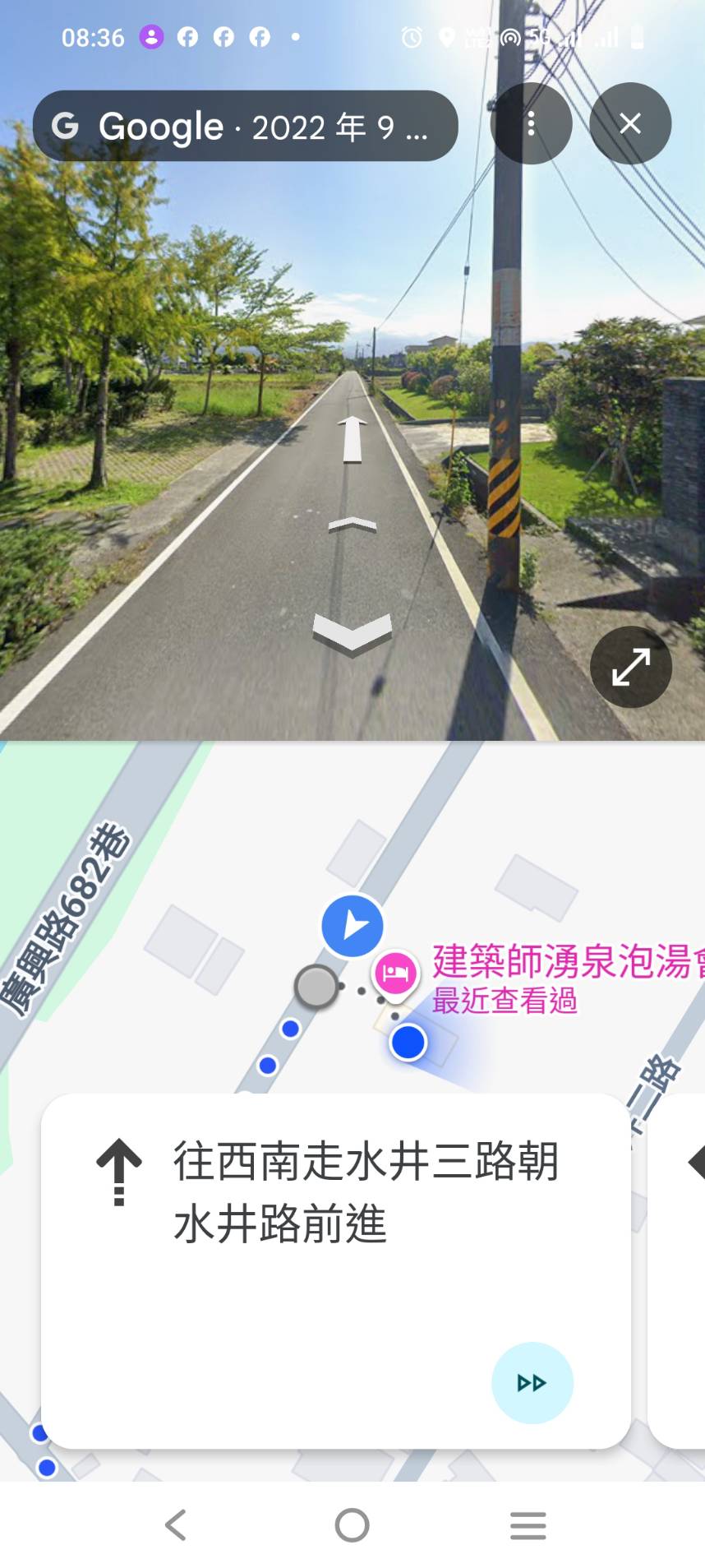Close the Street View panel
This screenshot has height=1568, width=705.
pos(630,123)
